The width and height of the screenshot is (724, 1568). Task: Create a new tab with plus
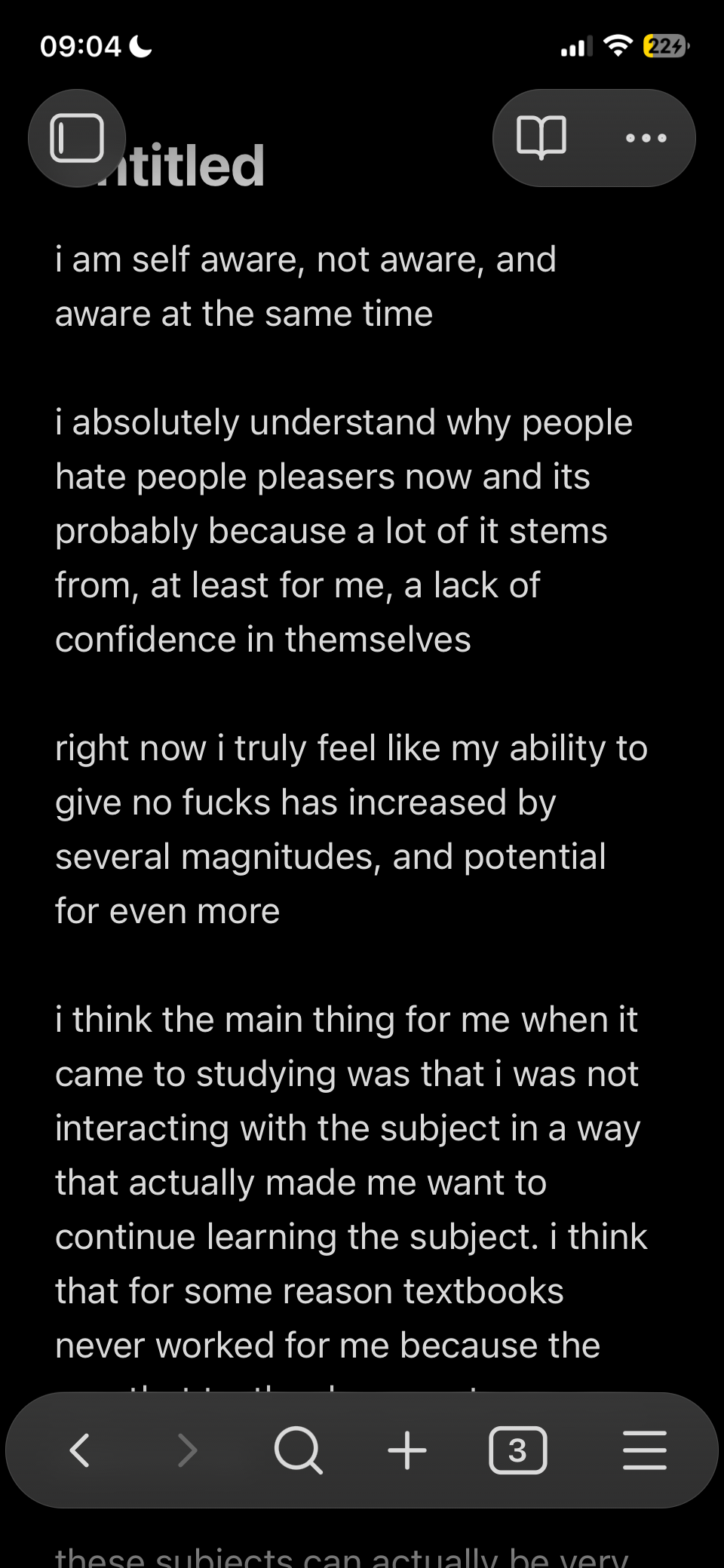tap(407, 1450)
